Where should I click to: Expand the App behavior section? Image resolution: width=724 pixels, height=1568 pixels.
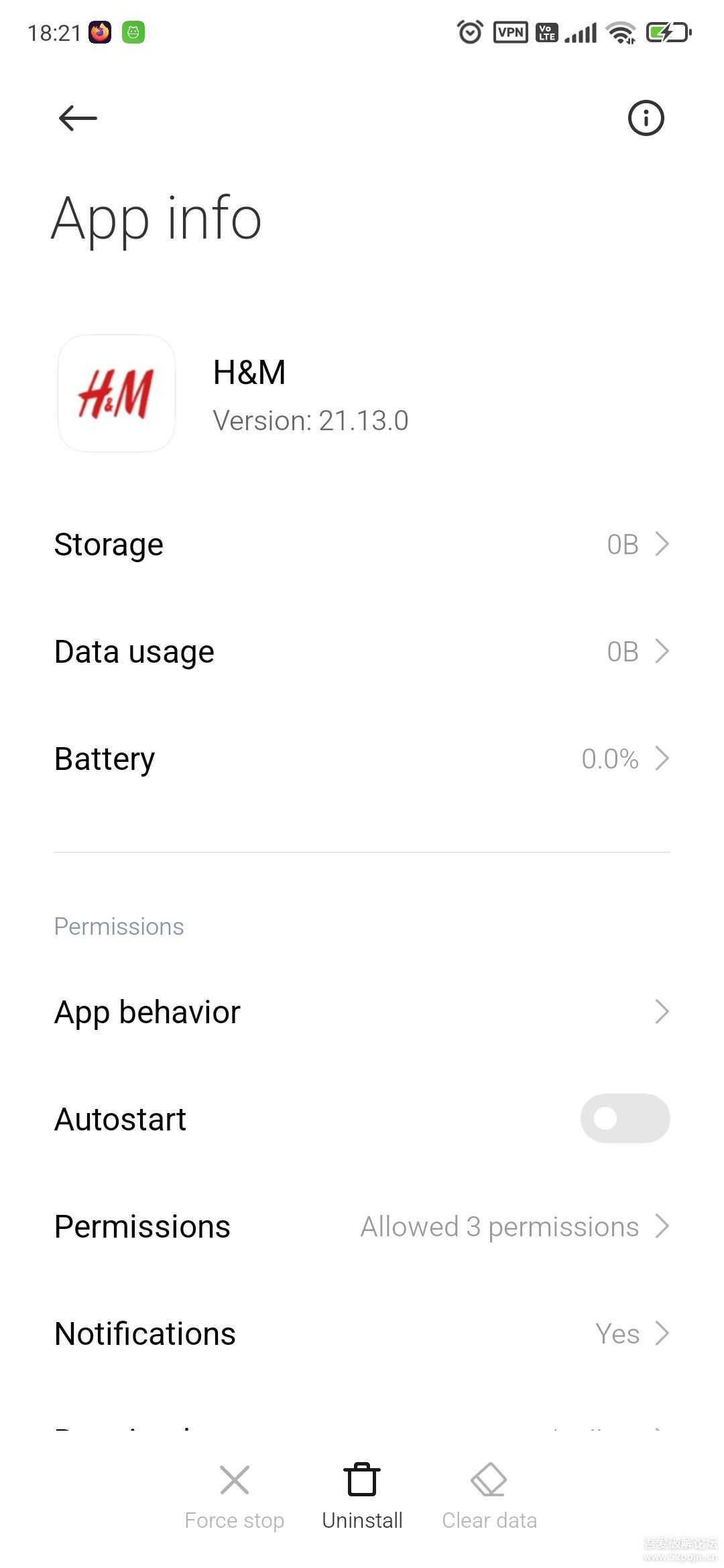[x=362, y=1012]
